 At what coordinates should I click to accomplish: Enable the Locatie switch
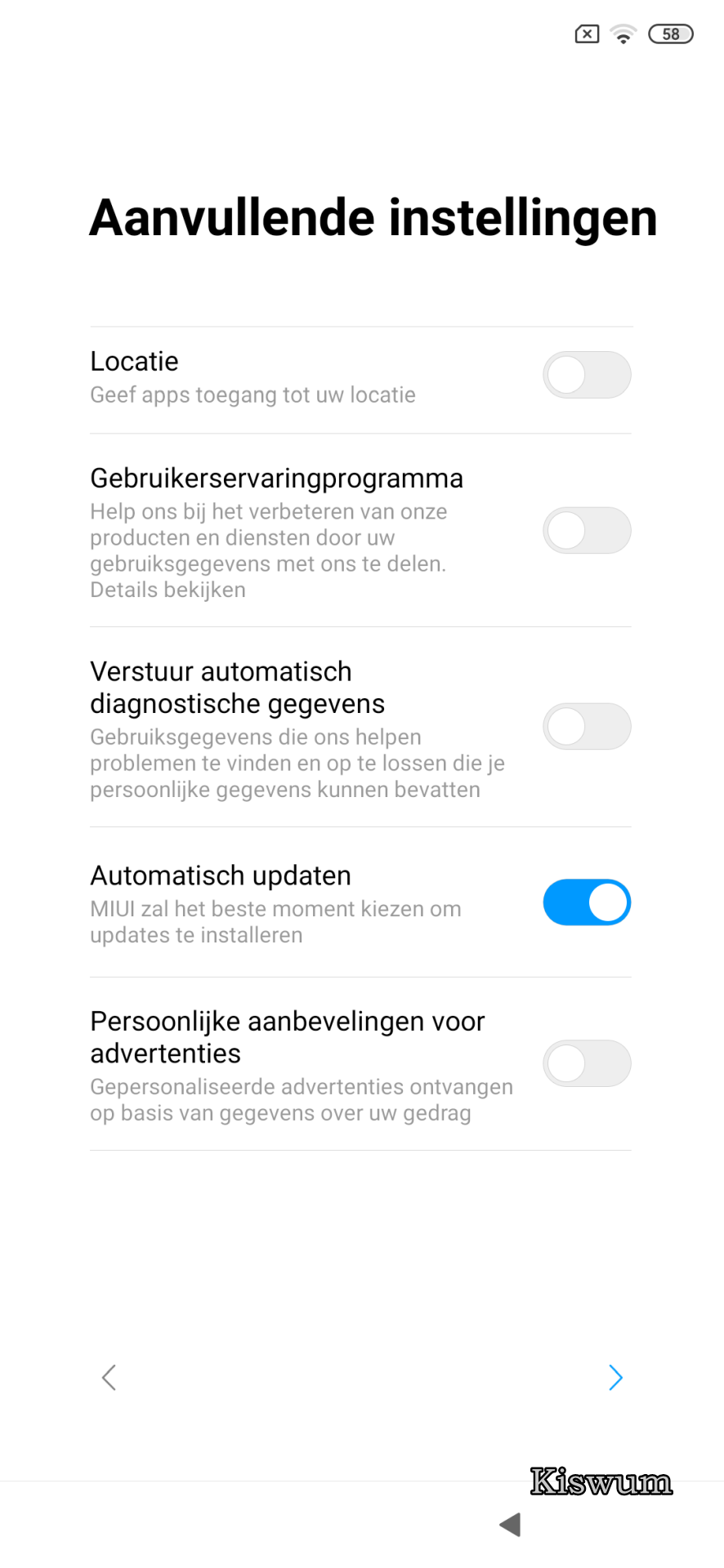click(587, 375)
